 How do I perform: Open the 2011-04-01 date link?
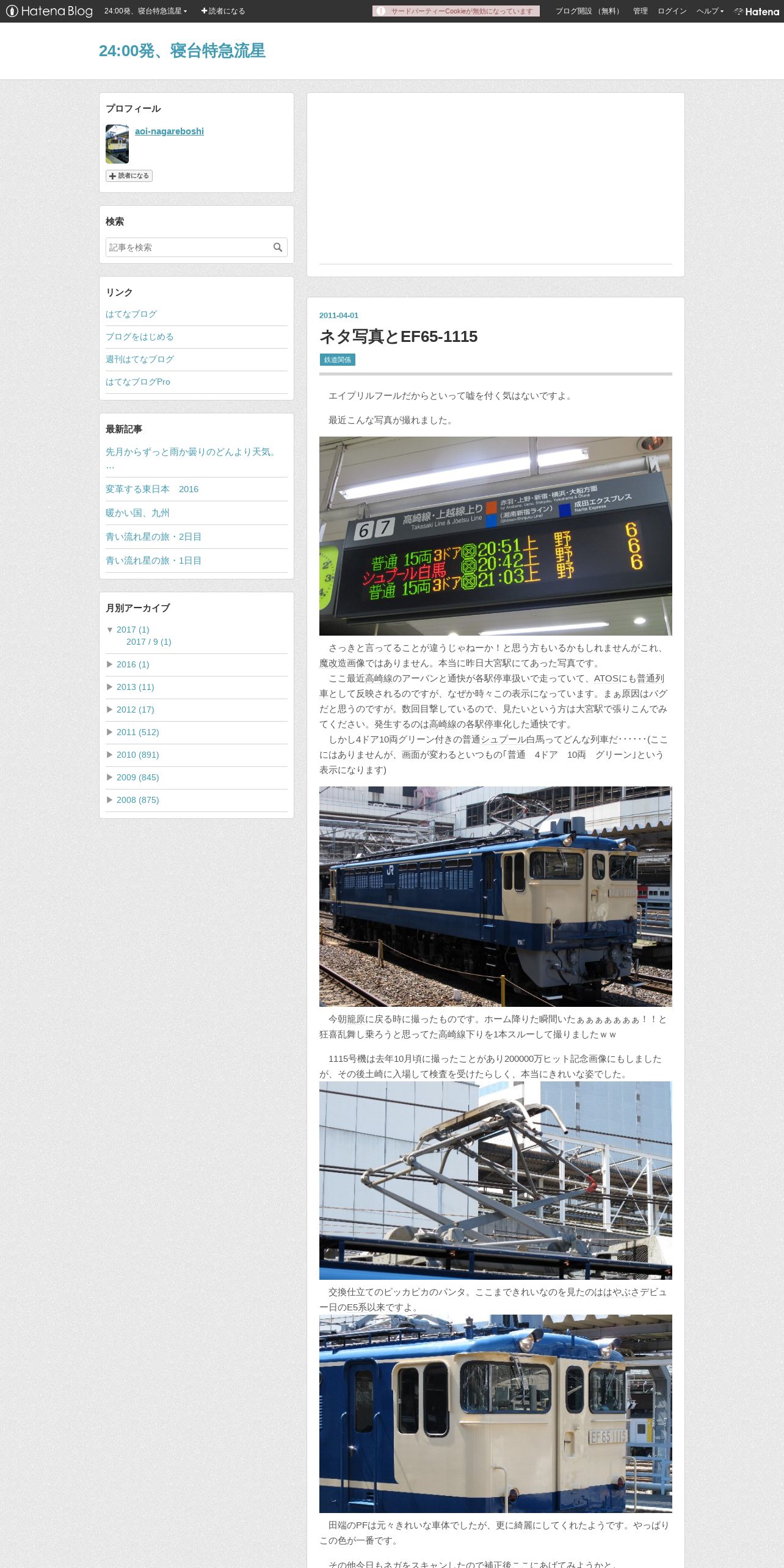tap(339, 316)
